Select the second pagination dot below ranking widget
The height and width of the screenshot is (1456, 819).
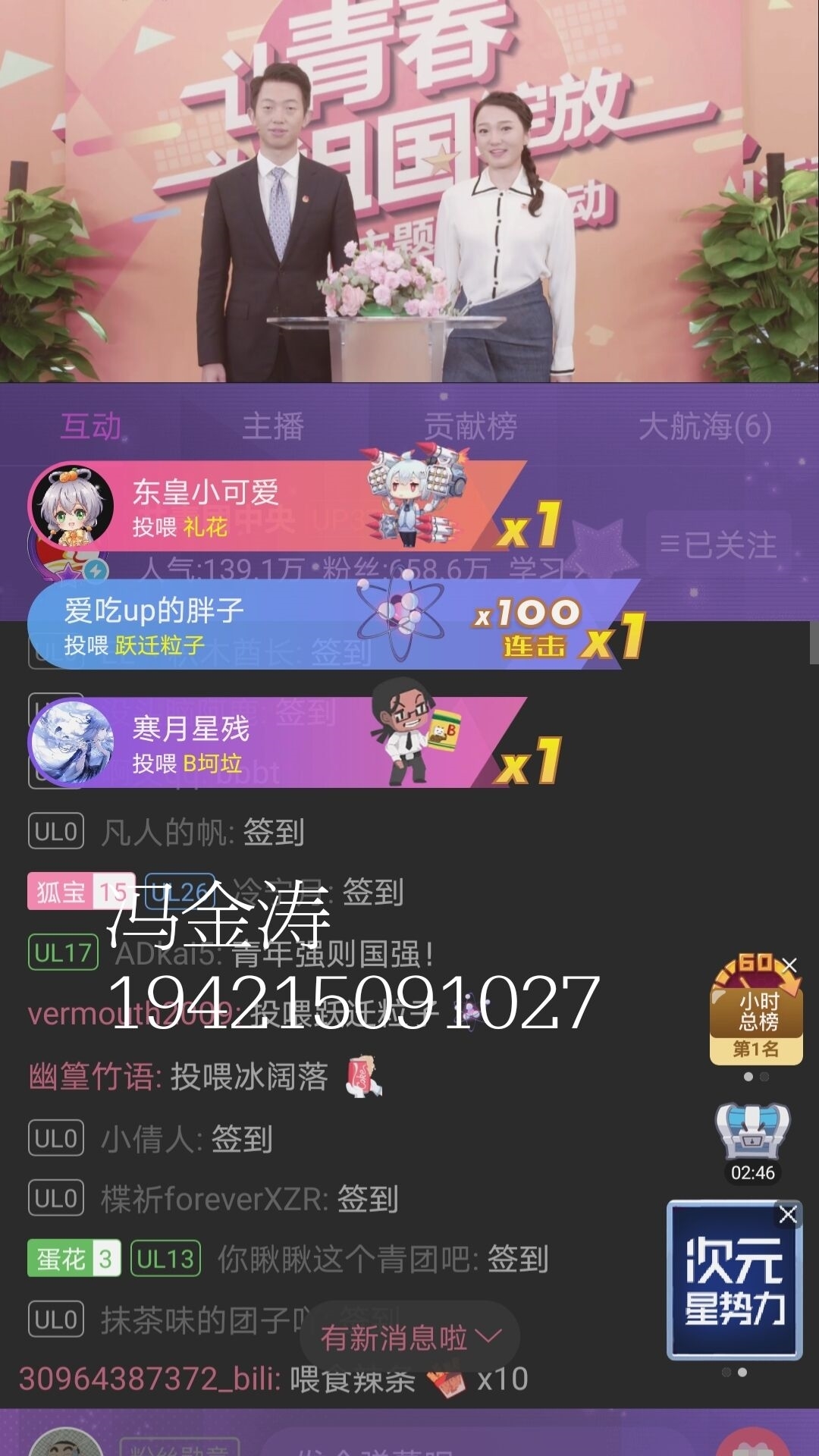(764, 1077)
